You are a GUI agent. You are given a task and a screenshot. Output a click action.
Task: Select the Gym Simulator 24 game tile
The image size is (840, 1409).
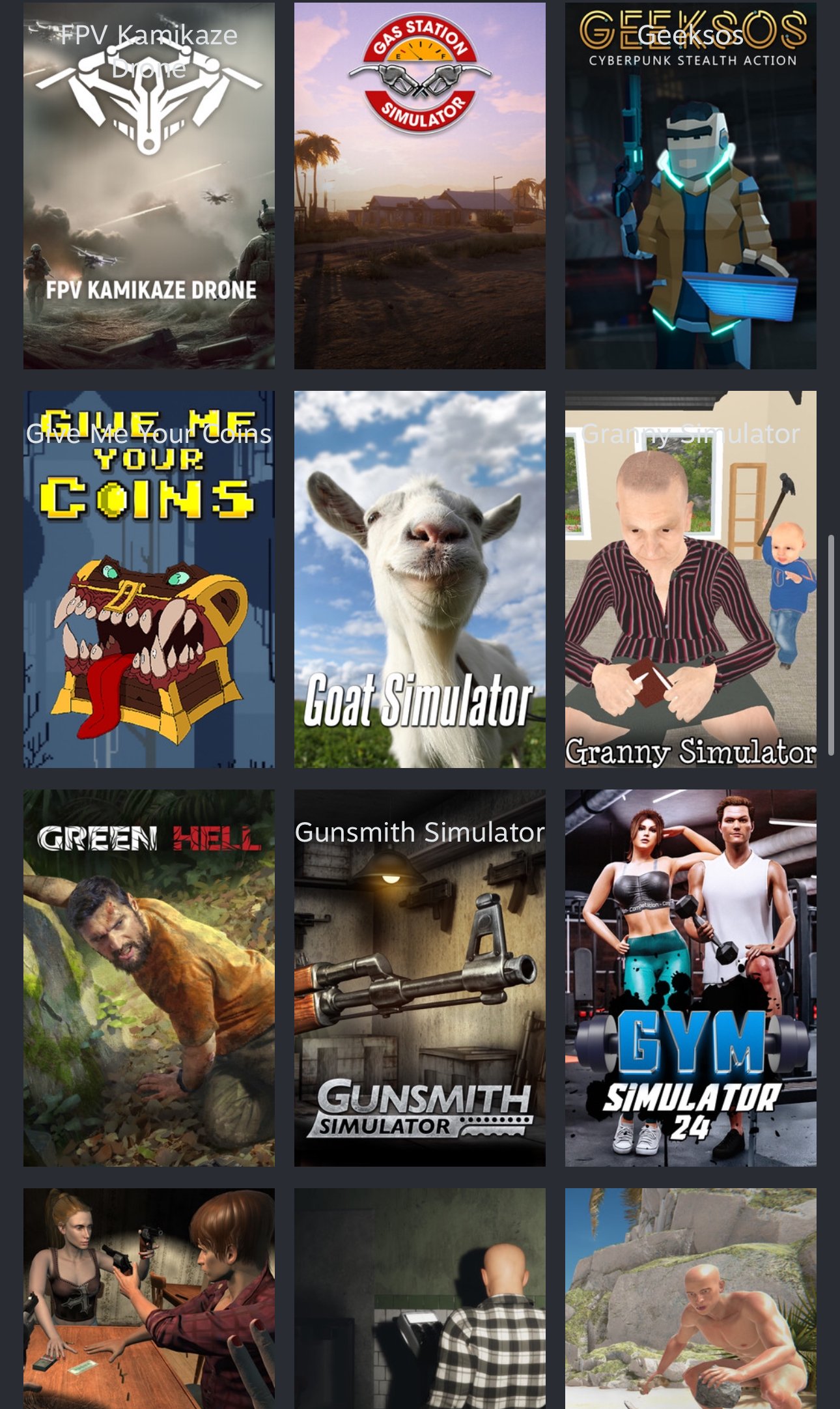point(690,978)
